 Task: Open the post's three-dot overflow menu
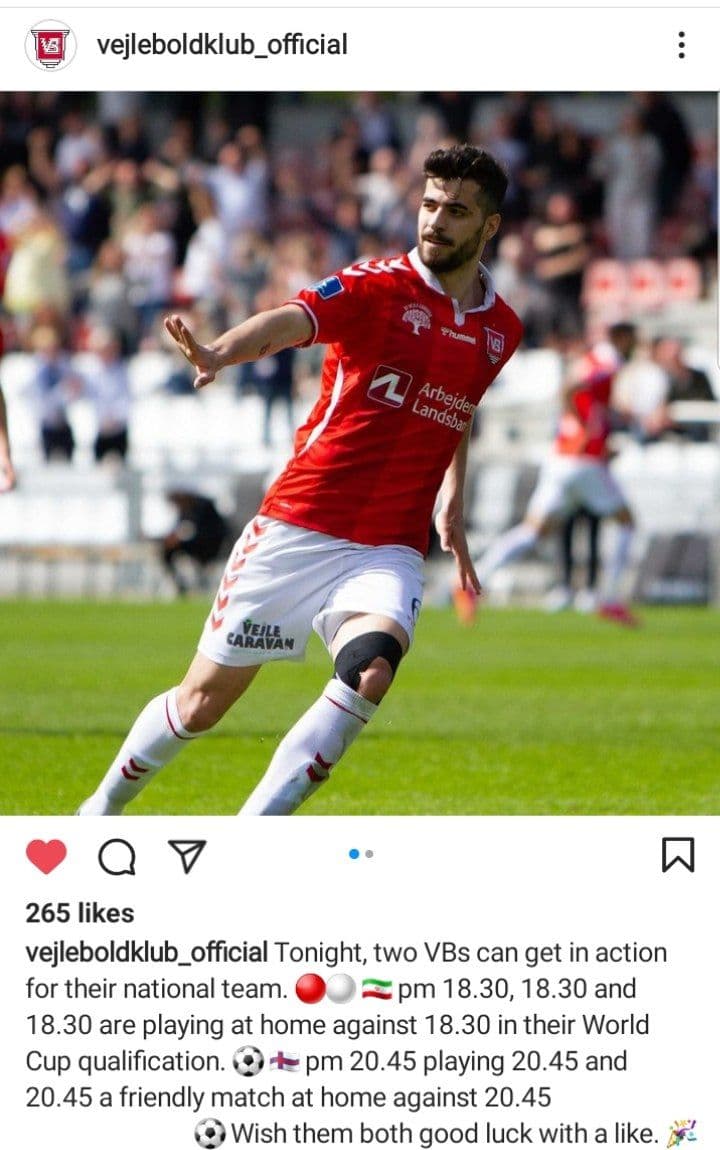(x=681, y=44)
